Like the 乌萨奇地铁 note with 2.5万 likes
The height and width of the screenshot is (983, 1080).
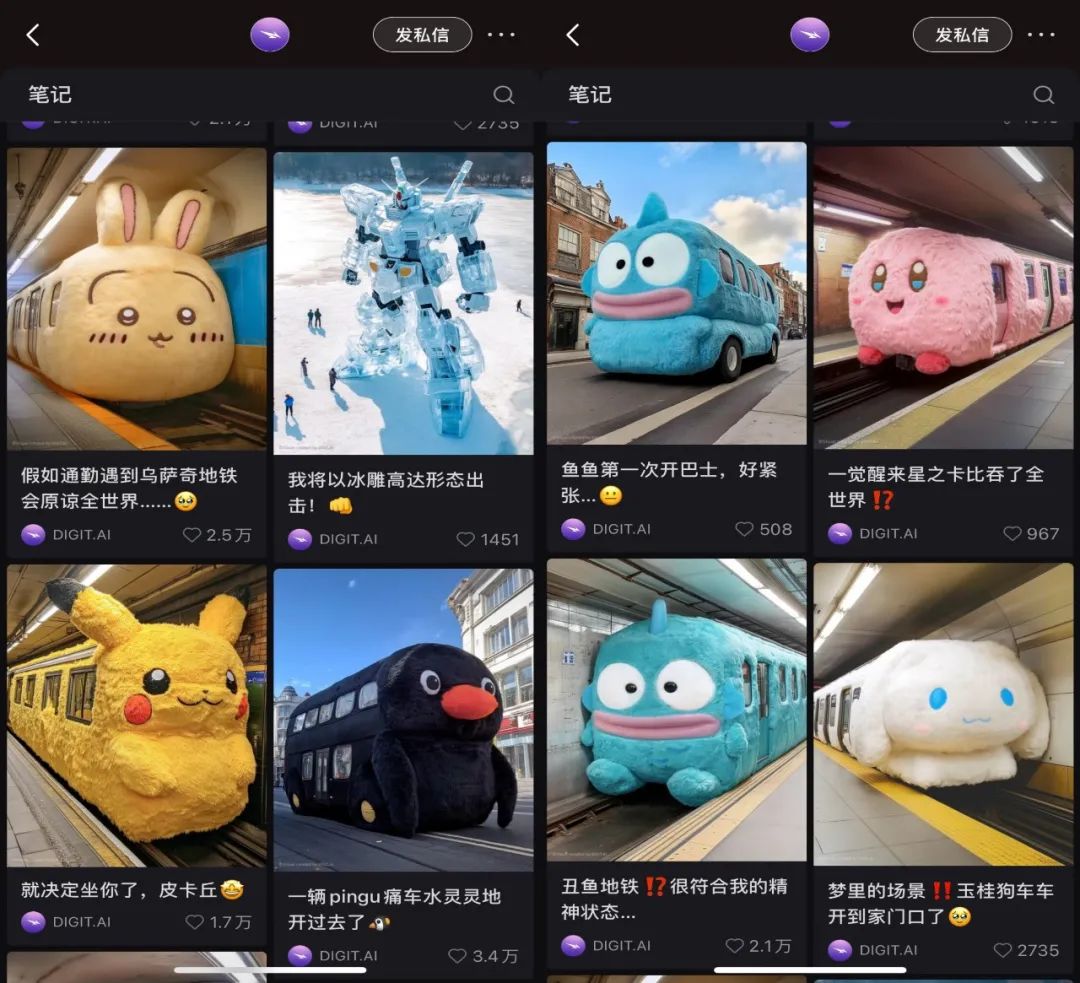[193, 535]
